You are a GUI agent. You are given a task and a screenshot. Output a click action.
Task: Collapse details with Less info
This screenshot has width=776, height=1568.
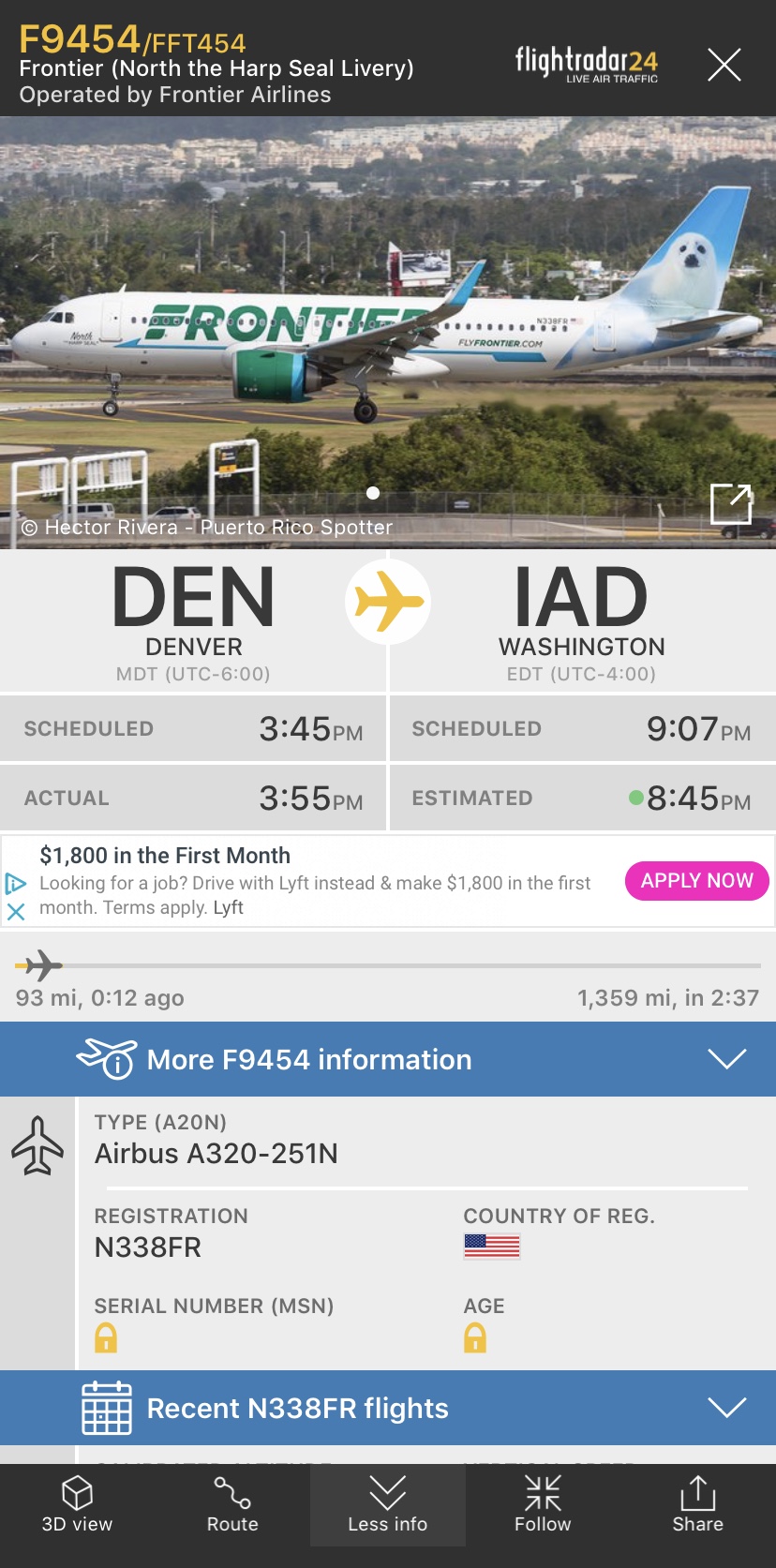pos(387,1503)
